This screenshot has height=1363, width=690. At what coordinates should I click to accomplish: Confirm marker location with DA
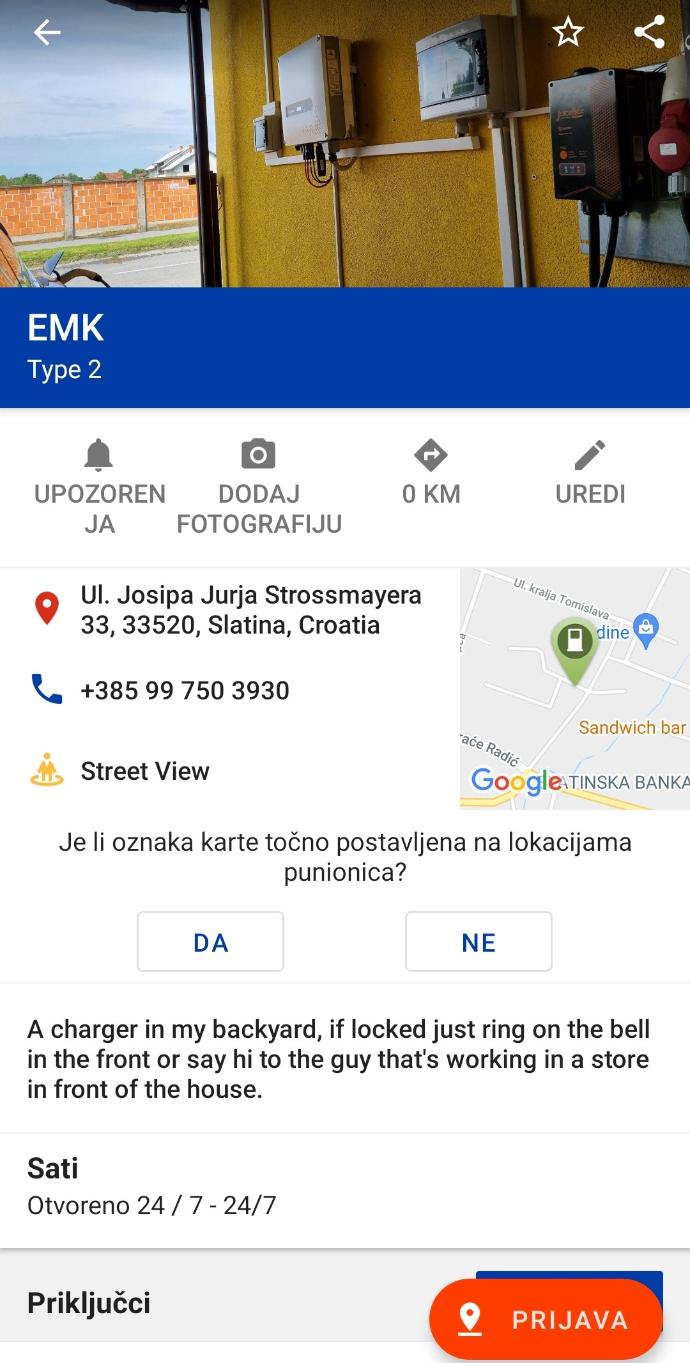coord(210,942)
